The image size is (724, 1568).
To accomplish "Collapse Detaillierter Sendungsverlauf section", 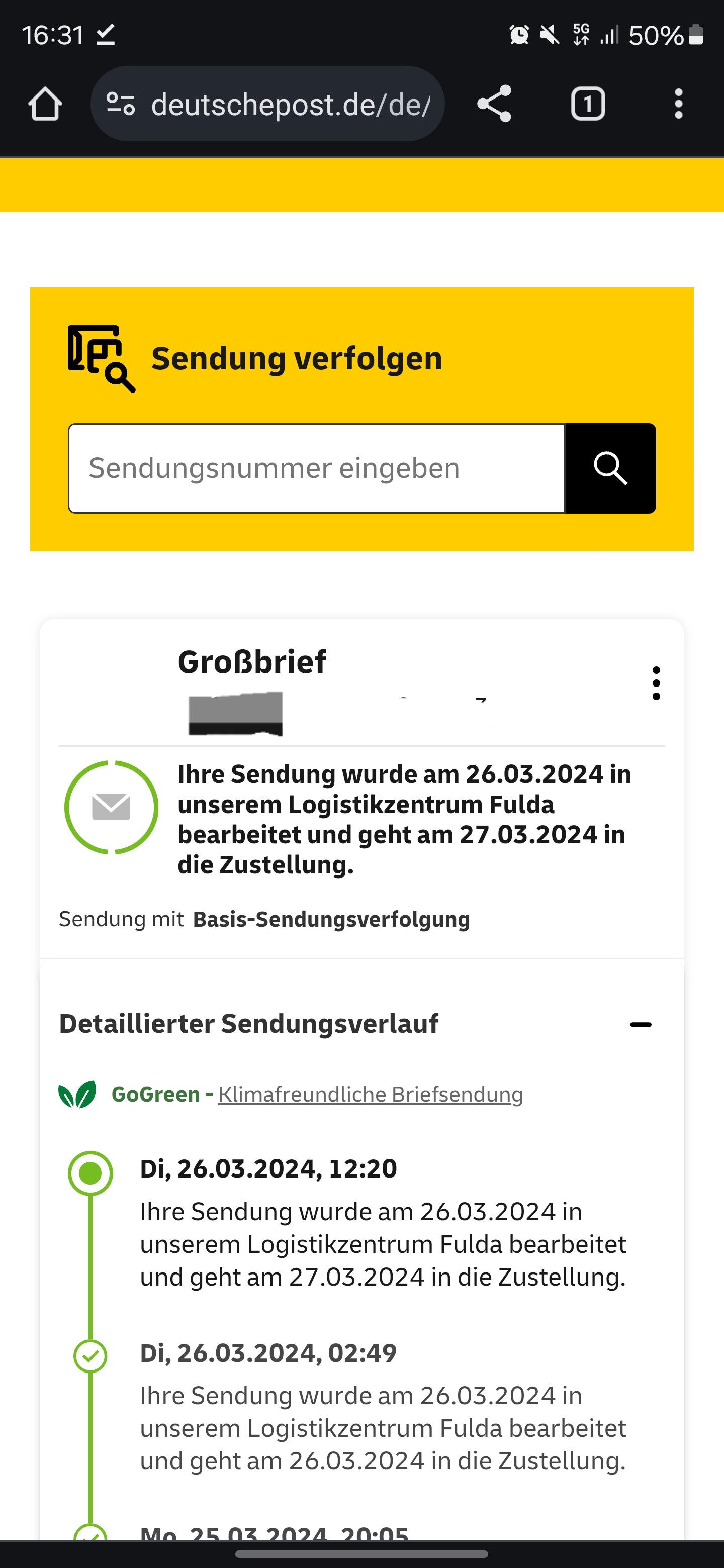I will [x=641, y=1024].
